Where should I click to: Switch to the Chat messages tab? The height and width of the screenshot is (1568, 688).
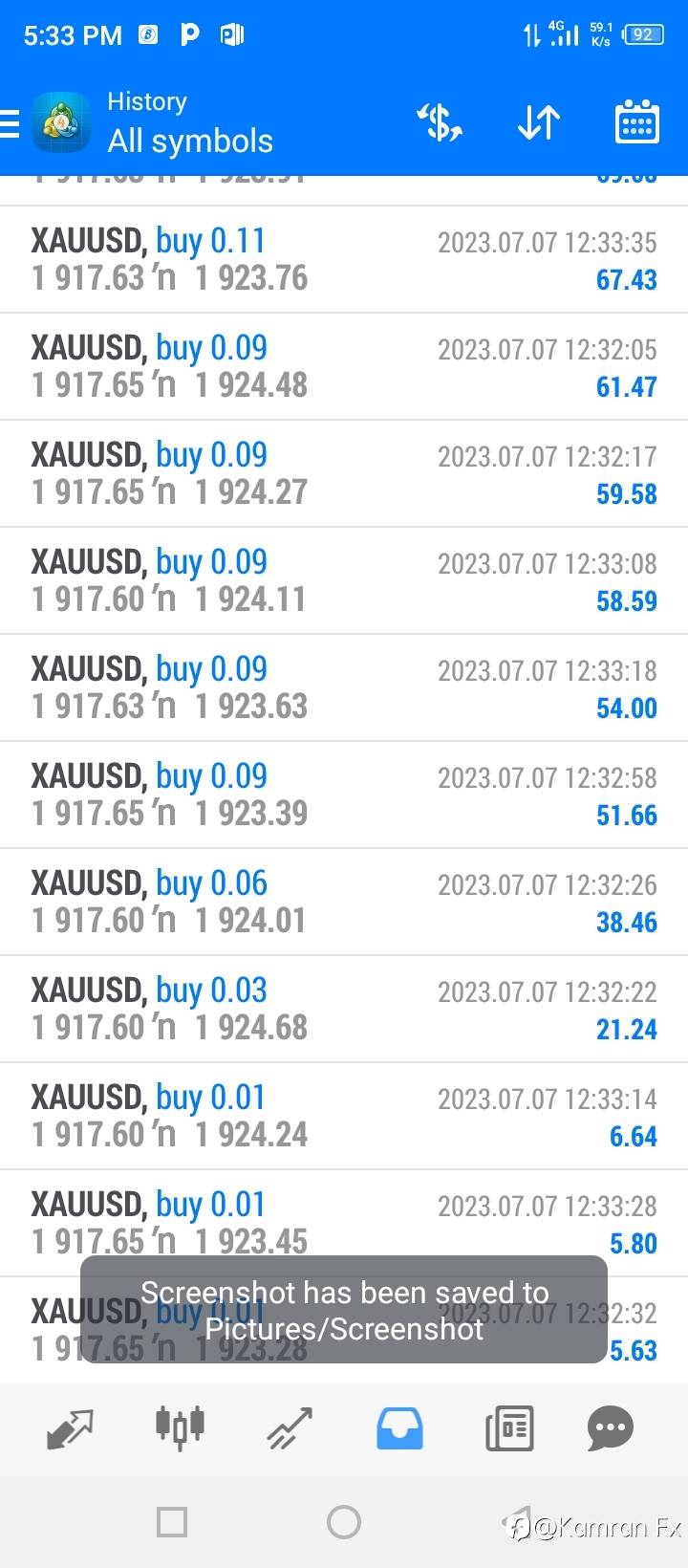pyautogui.click(x=611, y=1428)
